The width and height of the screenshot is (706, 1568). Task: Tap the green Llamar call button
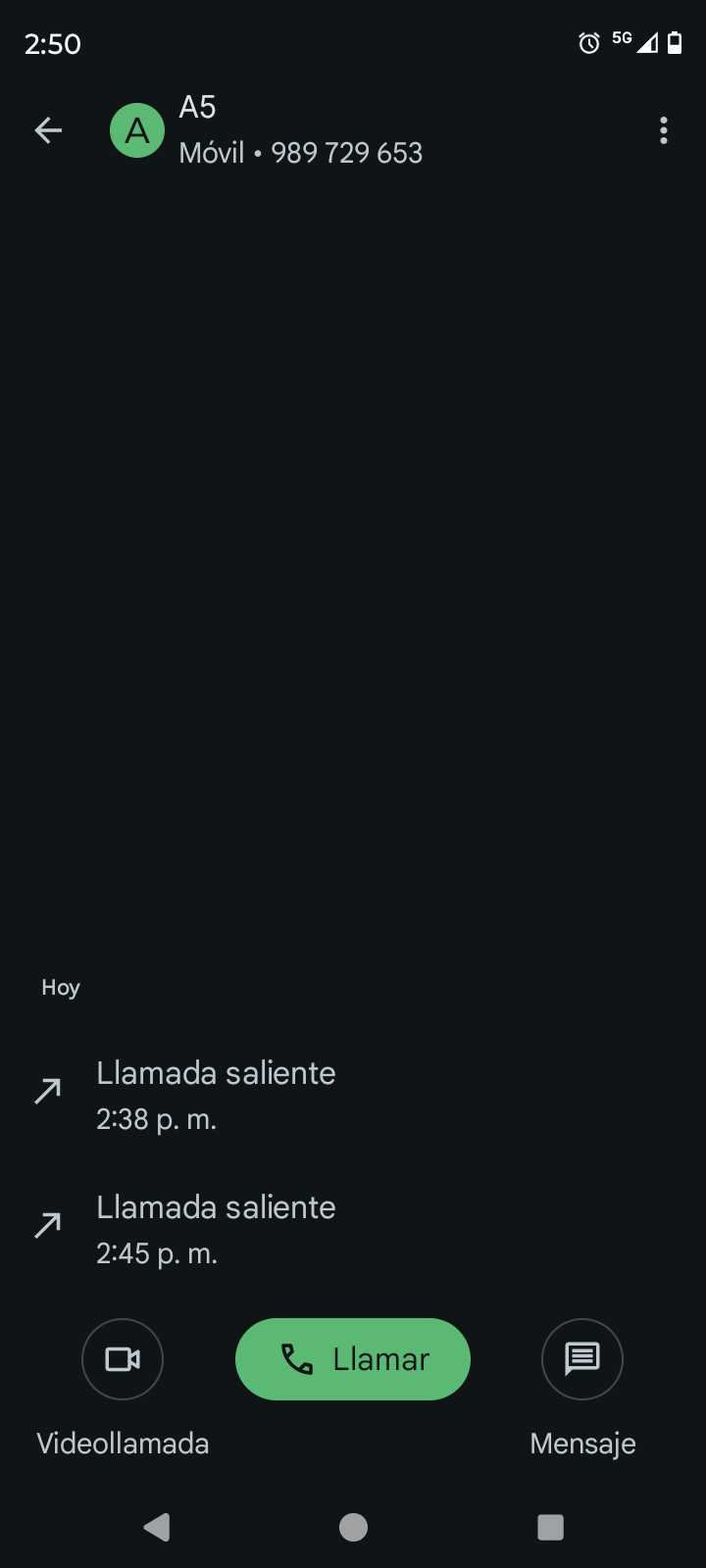pos(353,1359)
